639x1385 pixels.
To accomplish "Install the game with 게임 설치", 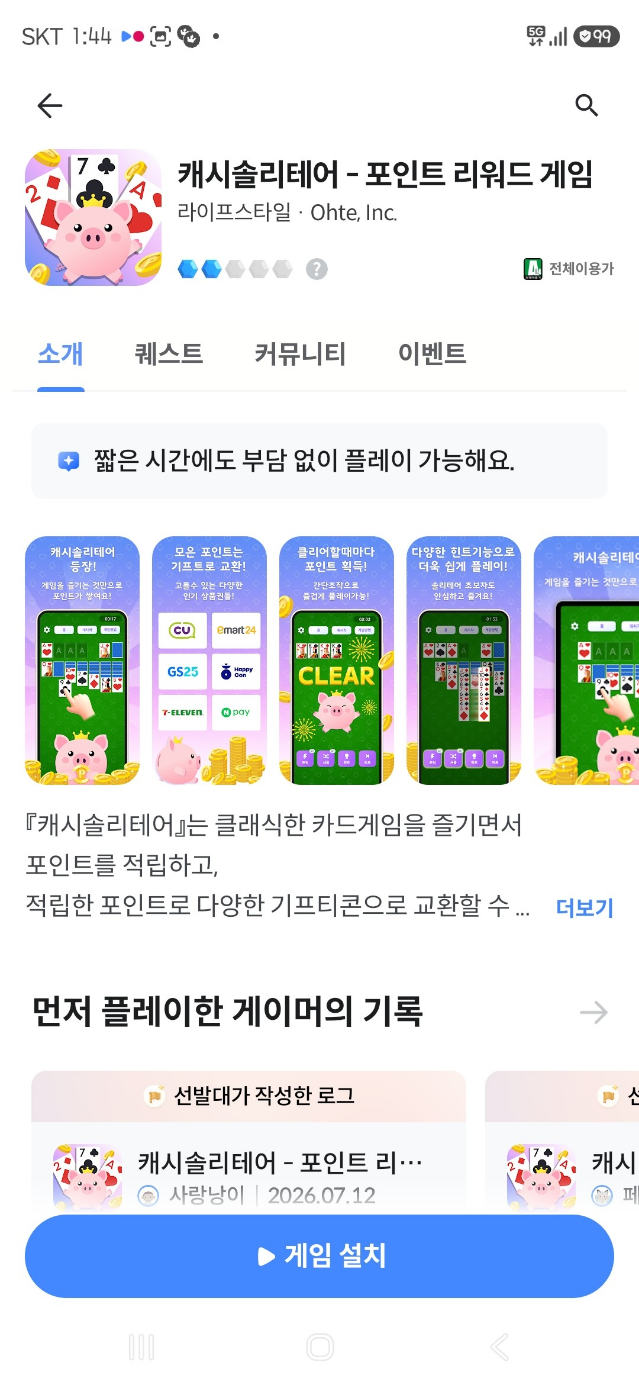I will [319, 1256].
